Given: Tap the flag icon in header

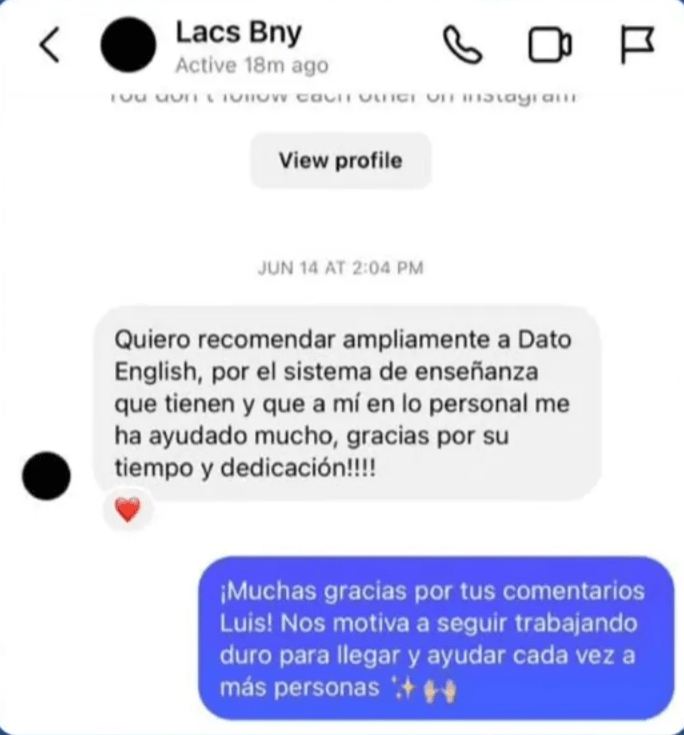Looking at the screenshot, I should (636, 45).
